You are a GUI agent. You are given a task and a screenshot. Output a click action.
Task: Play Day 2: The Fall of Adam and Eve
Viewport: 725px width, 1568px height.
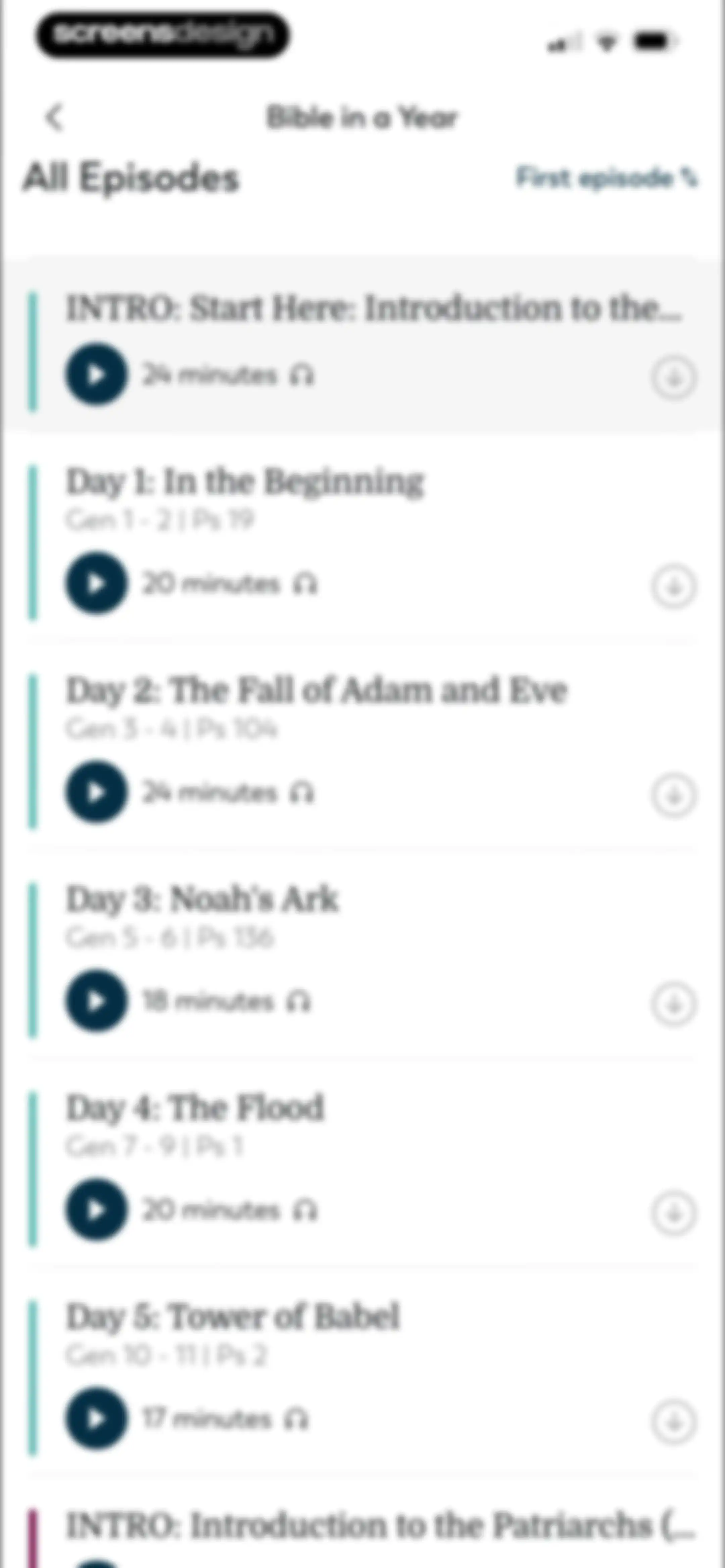(x=96, y=792)
